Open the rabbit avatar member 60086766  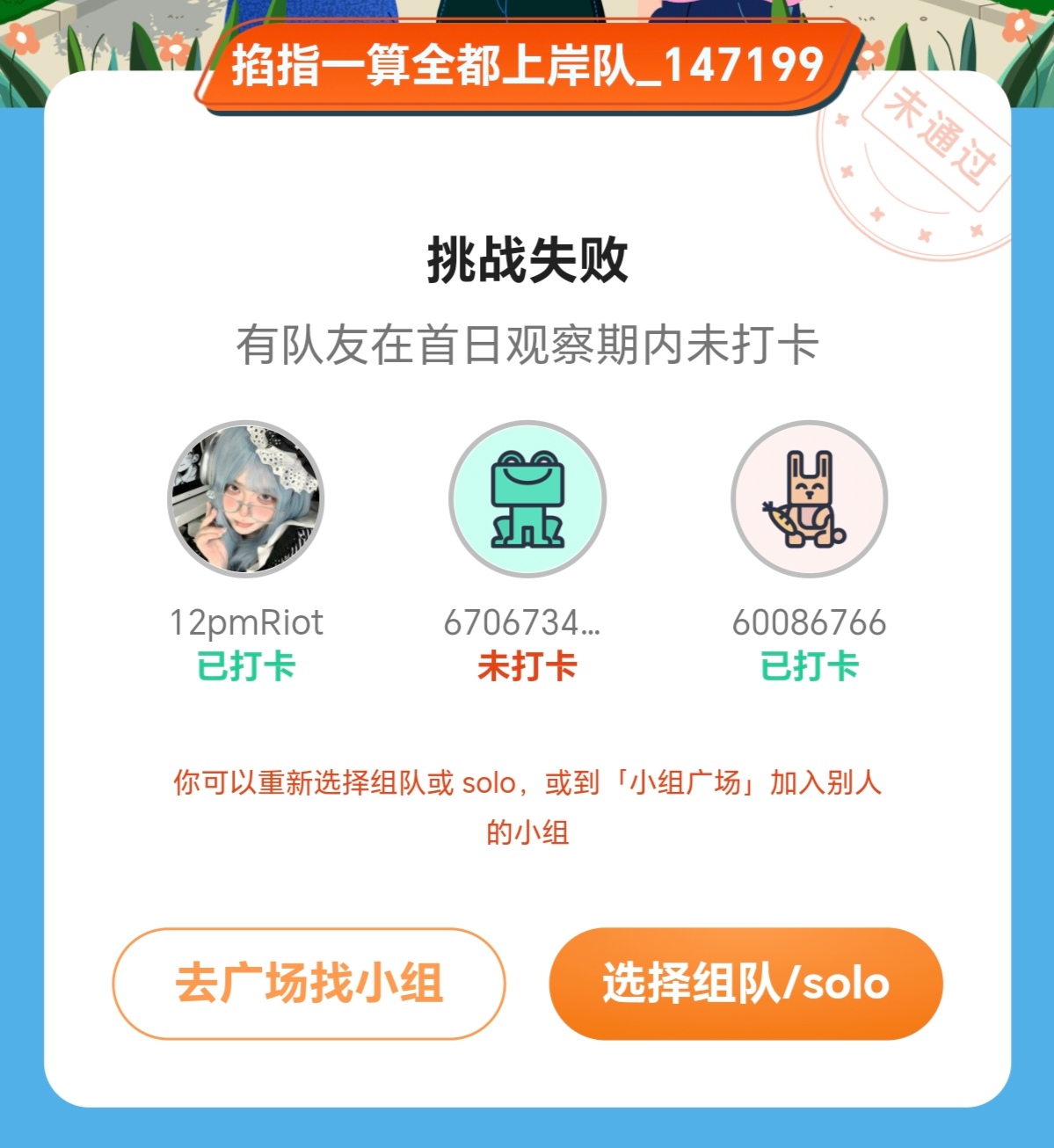pos(809,499)
